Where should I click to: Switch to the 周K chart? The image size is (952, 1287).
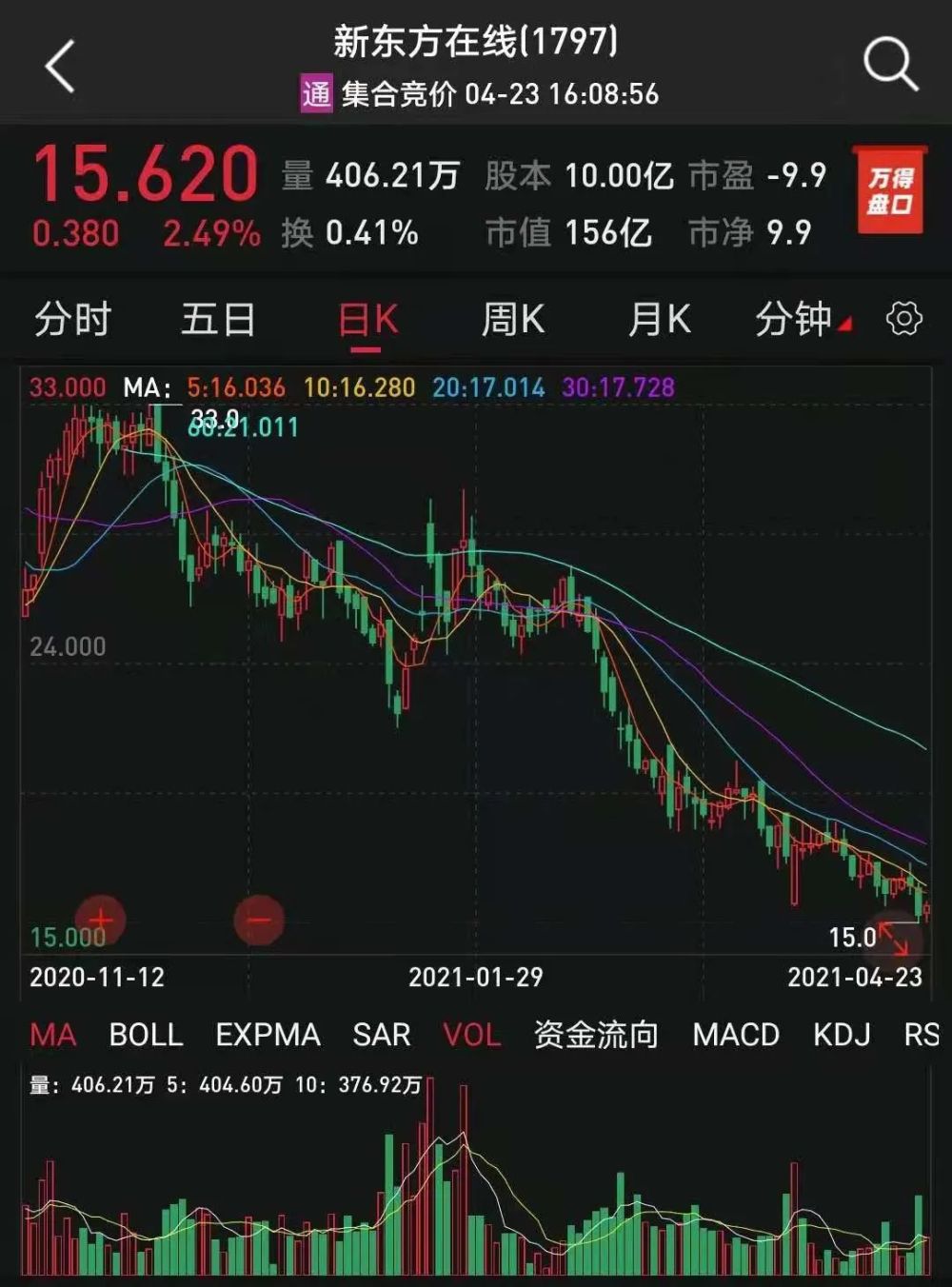[512, 320]
